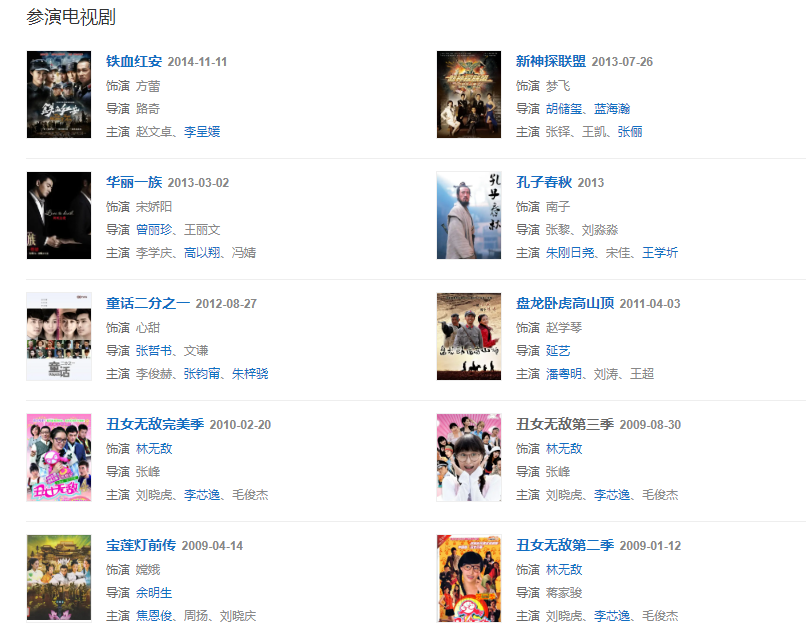Screen dimensions: 806x636
Task: Open the 丑女无敌第三季 title link
Action: [565, 425]
